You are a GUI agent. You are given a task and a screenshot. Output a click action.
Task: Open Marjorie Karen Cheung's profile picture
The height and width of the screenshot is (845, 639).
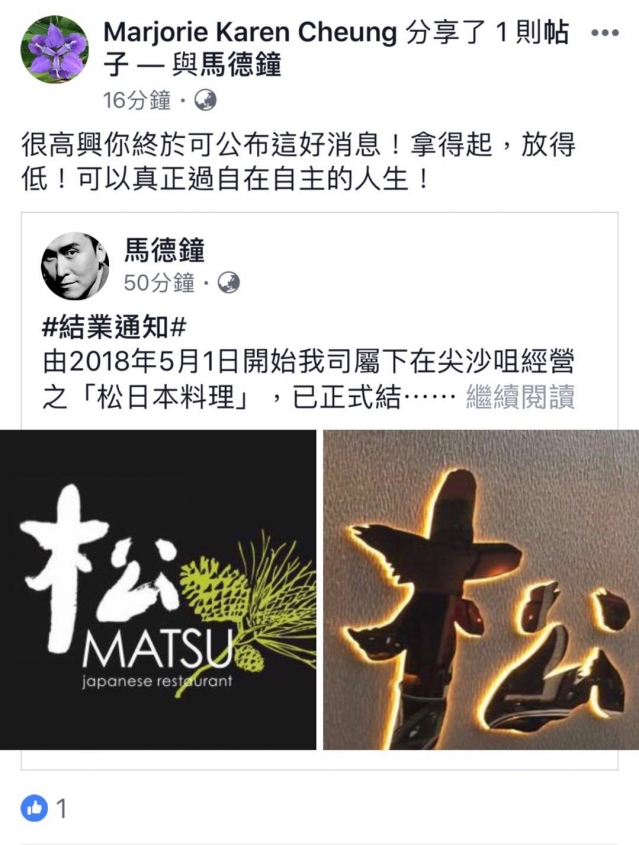click(x=55, y=49)
